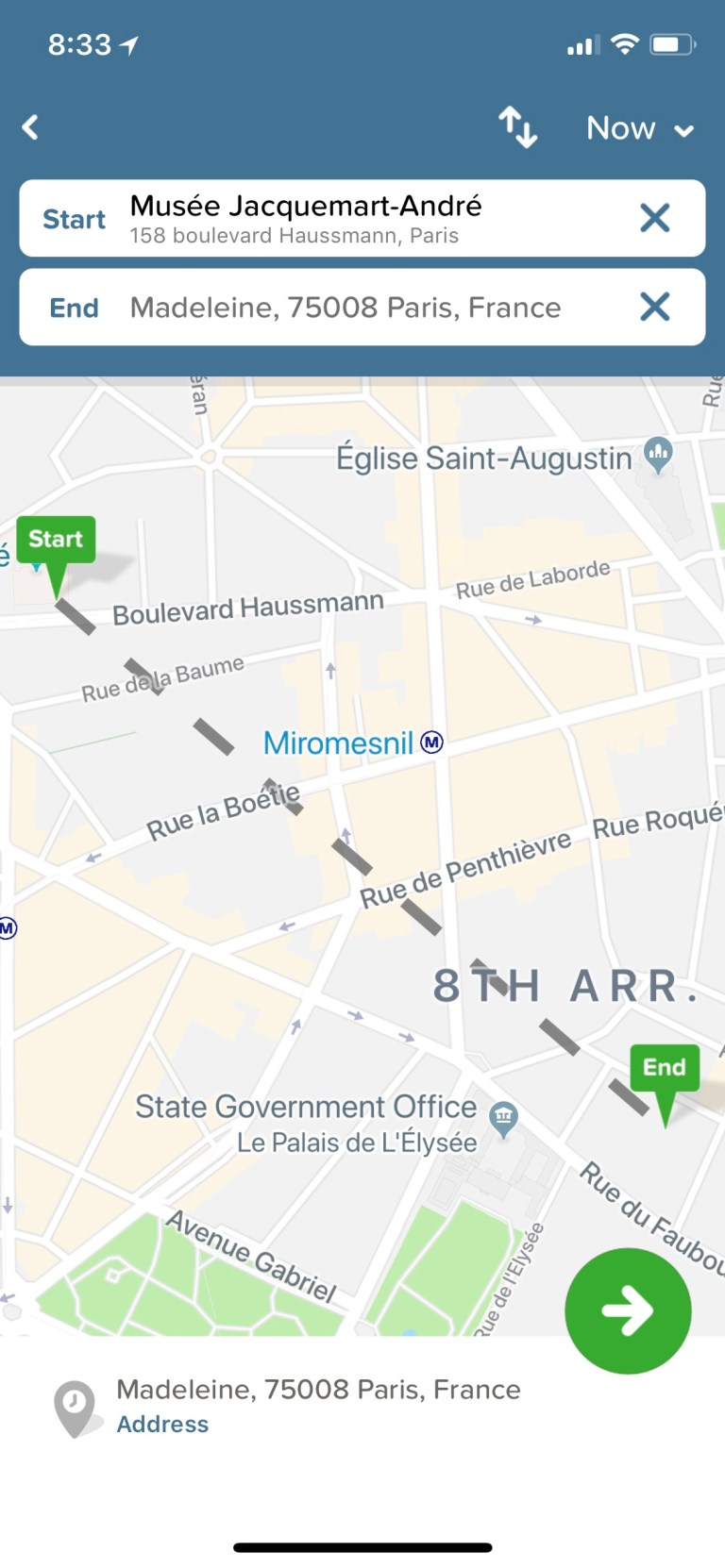725x1568 pixels.
Task: Tap the End pin on the map
Action: pyautogui.click(x=665, y=1070)
